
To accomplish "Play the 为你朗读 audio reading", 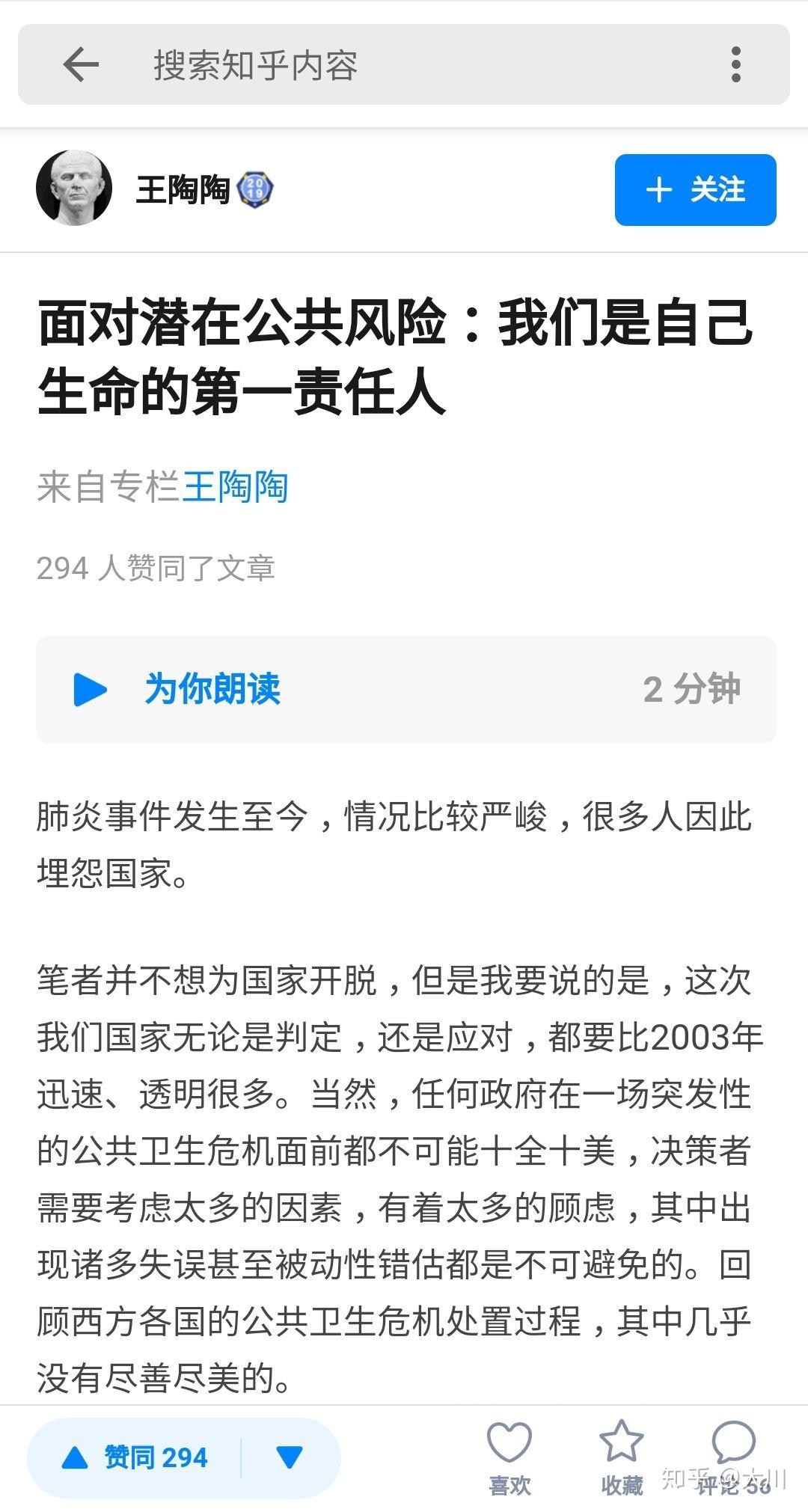I will 91,689.
